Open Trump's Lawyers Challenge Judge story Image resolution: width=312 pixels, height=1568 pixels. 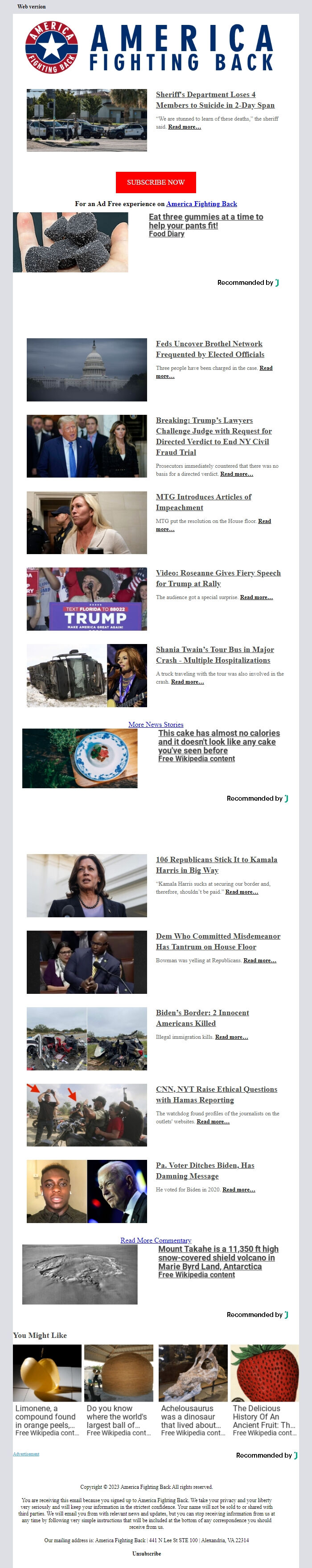pyautogui.click(x=213, y=436)
